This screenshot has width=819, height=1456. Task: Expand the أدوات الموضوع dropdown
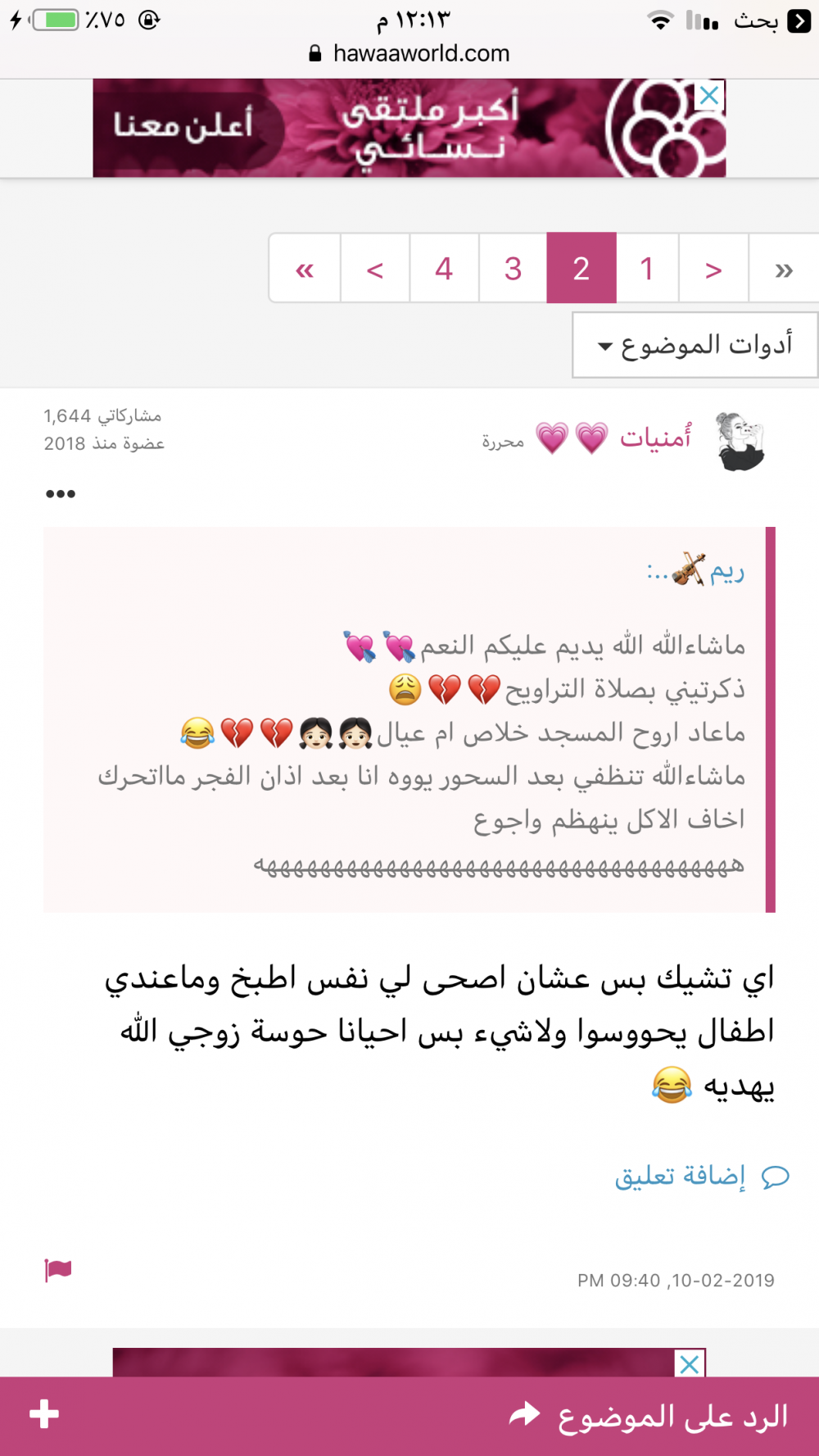pos(695,345)
